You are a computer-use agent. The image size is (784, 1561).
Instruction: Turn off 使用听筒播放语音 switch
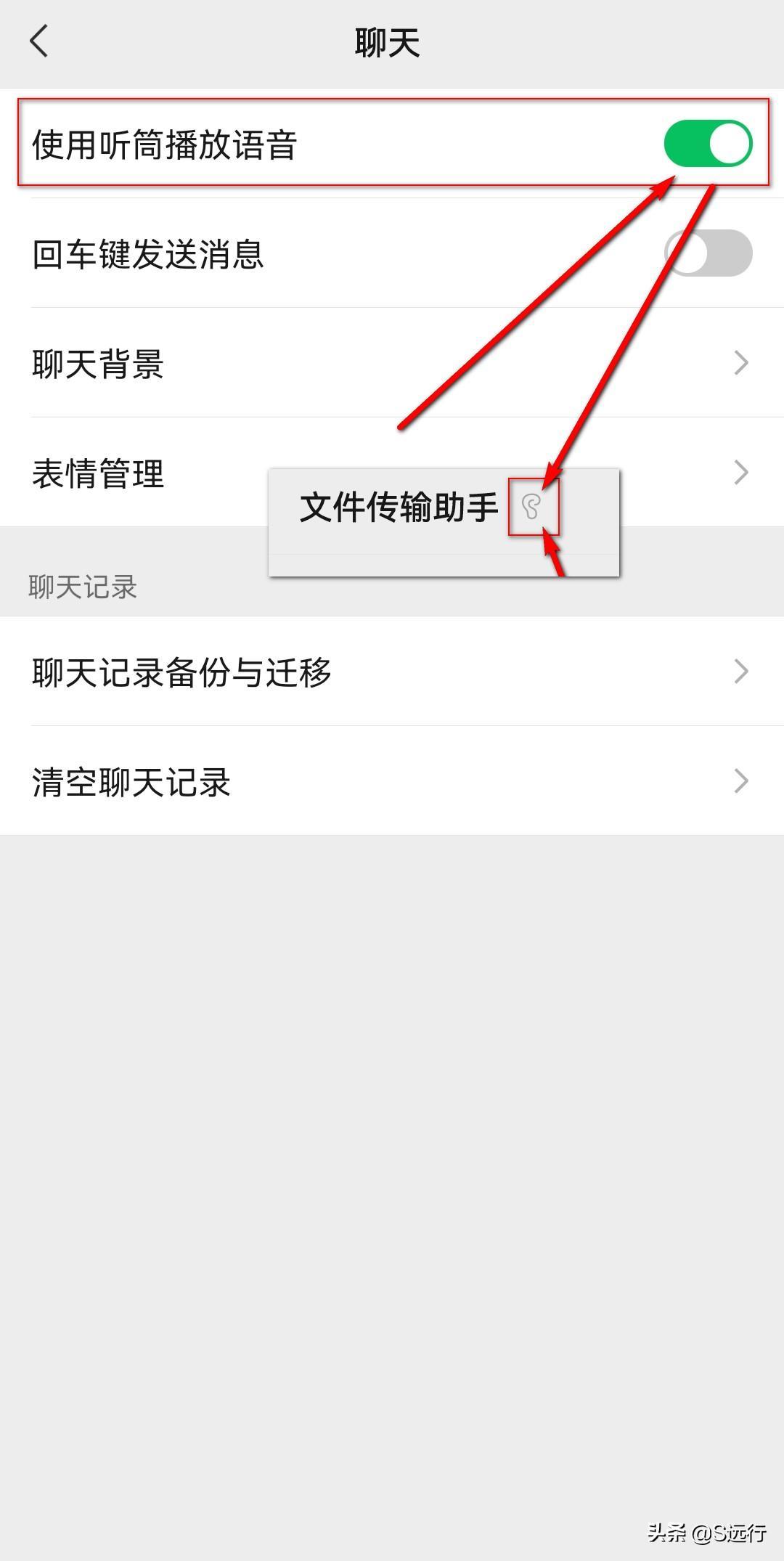[x=708, y=144]
